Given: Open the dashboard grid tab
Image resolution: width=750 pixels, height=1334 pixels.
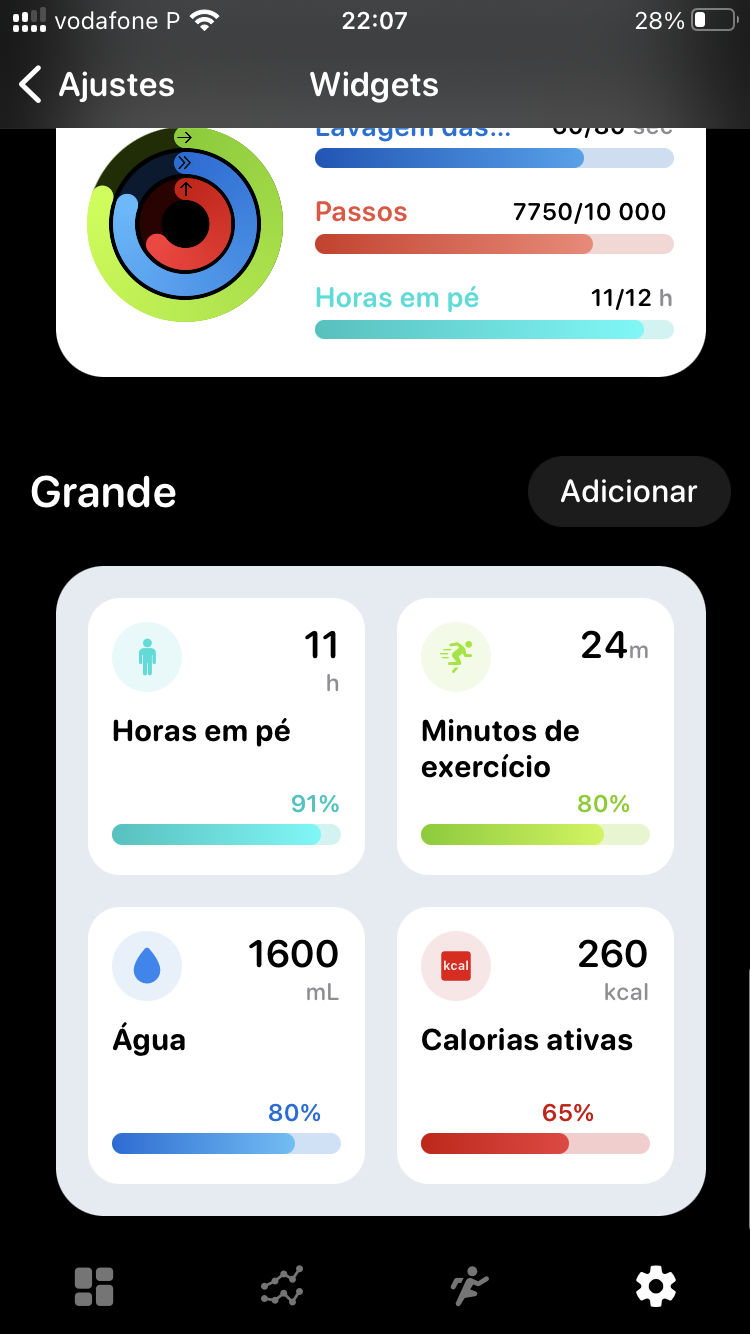Looking at the screenshot, I should [94, 1286].
